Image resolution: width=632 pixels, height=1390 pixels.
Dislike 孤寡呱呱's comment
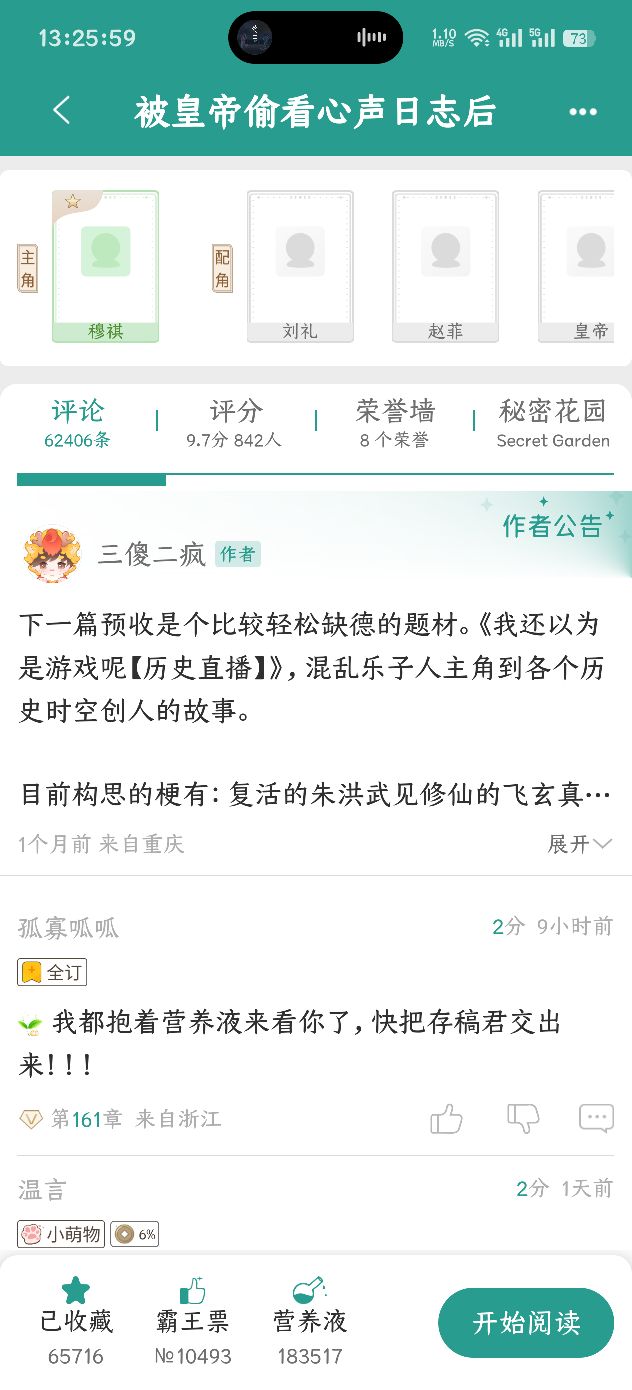[522, 1118]
